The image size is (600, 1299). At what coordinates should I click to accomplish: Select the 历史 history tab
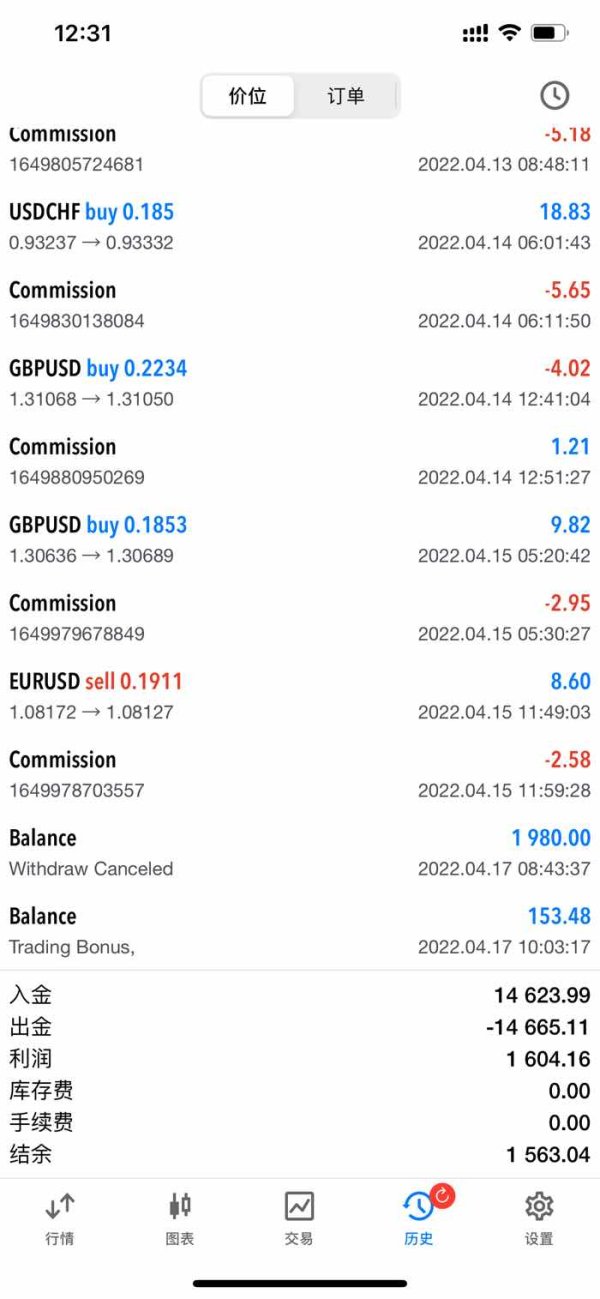click(x=419, y=1217)
